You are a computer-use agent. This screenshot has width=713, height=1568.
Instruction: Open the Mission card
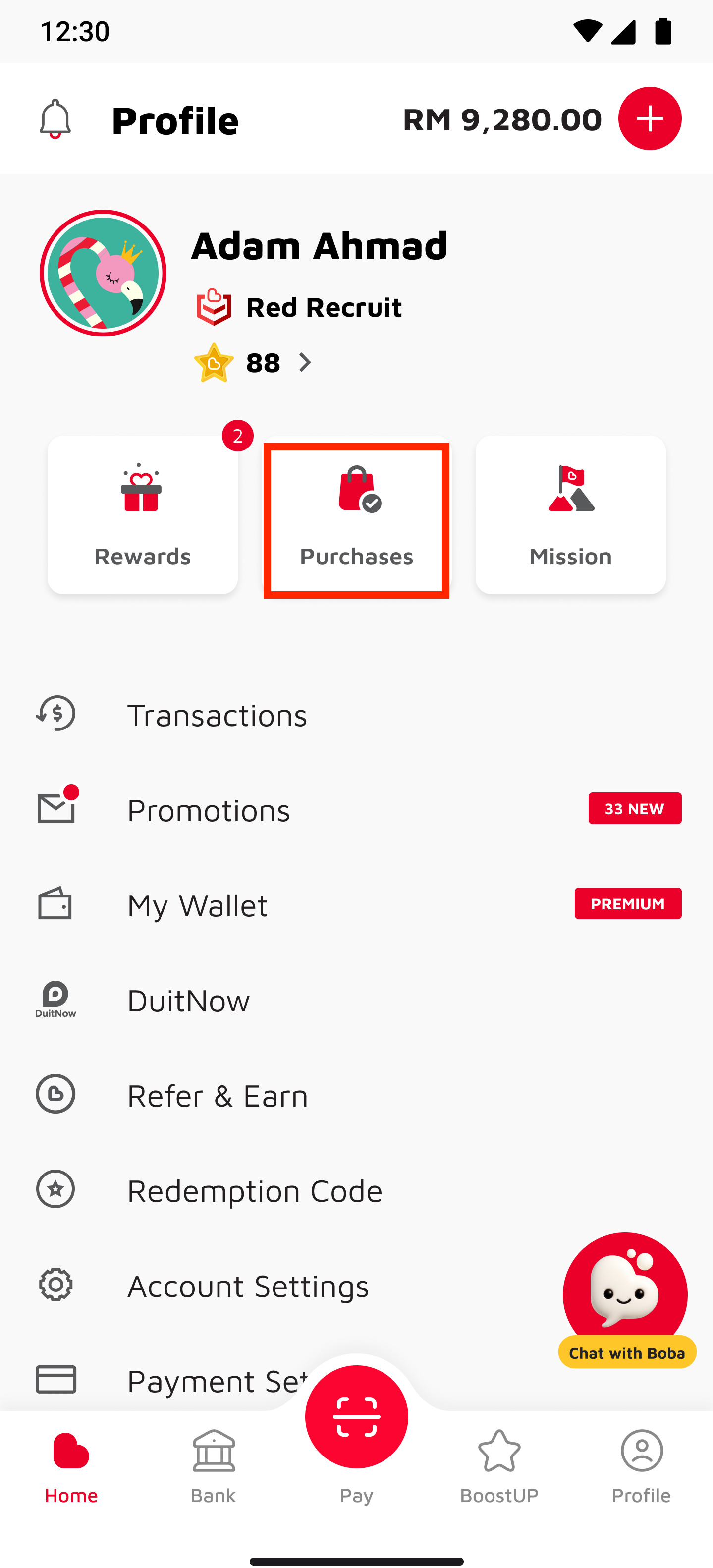click(x=570, y=514)
